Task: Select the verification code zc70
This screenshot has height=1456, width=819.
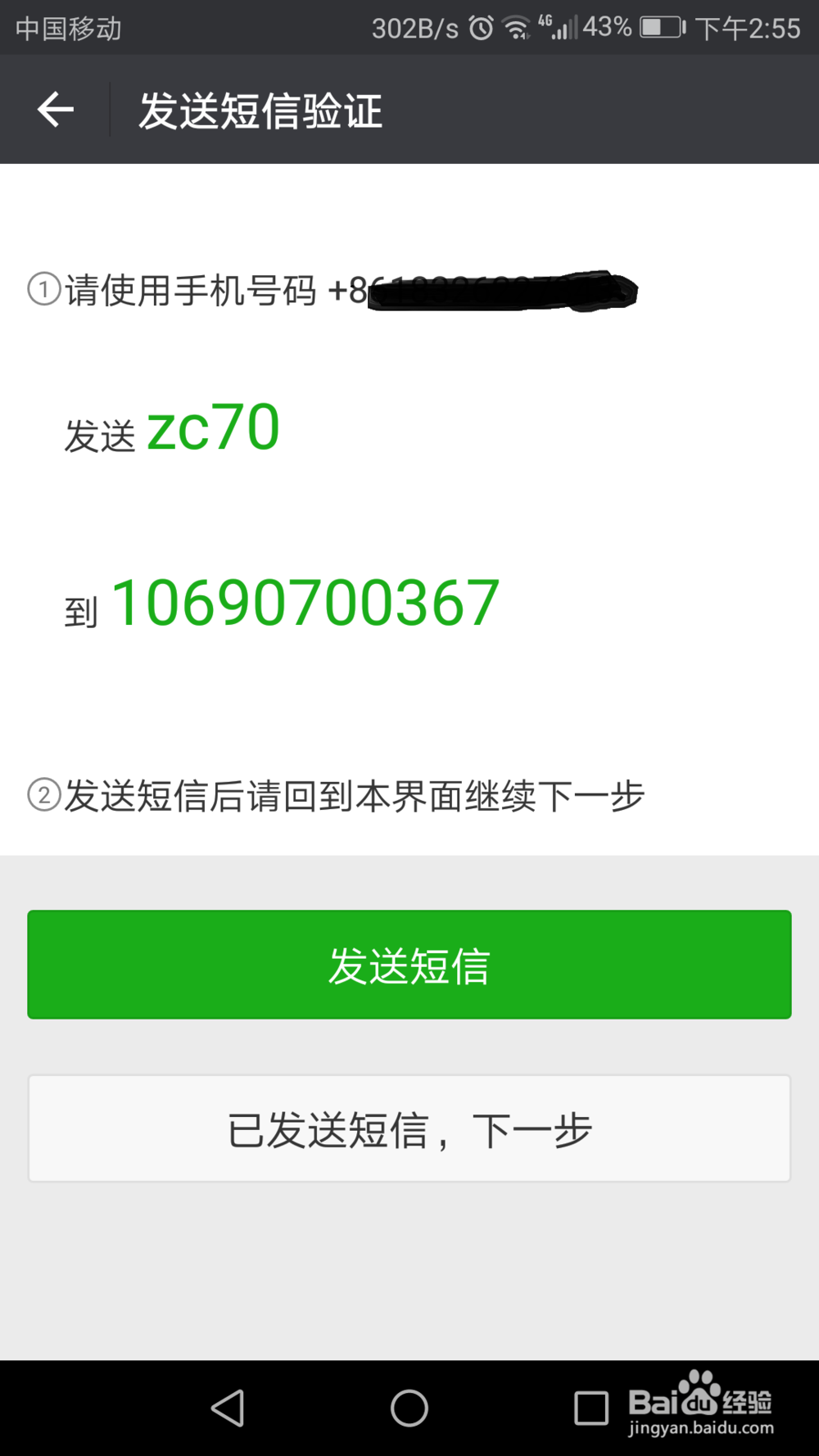Action: point(215,427)
